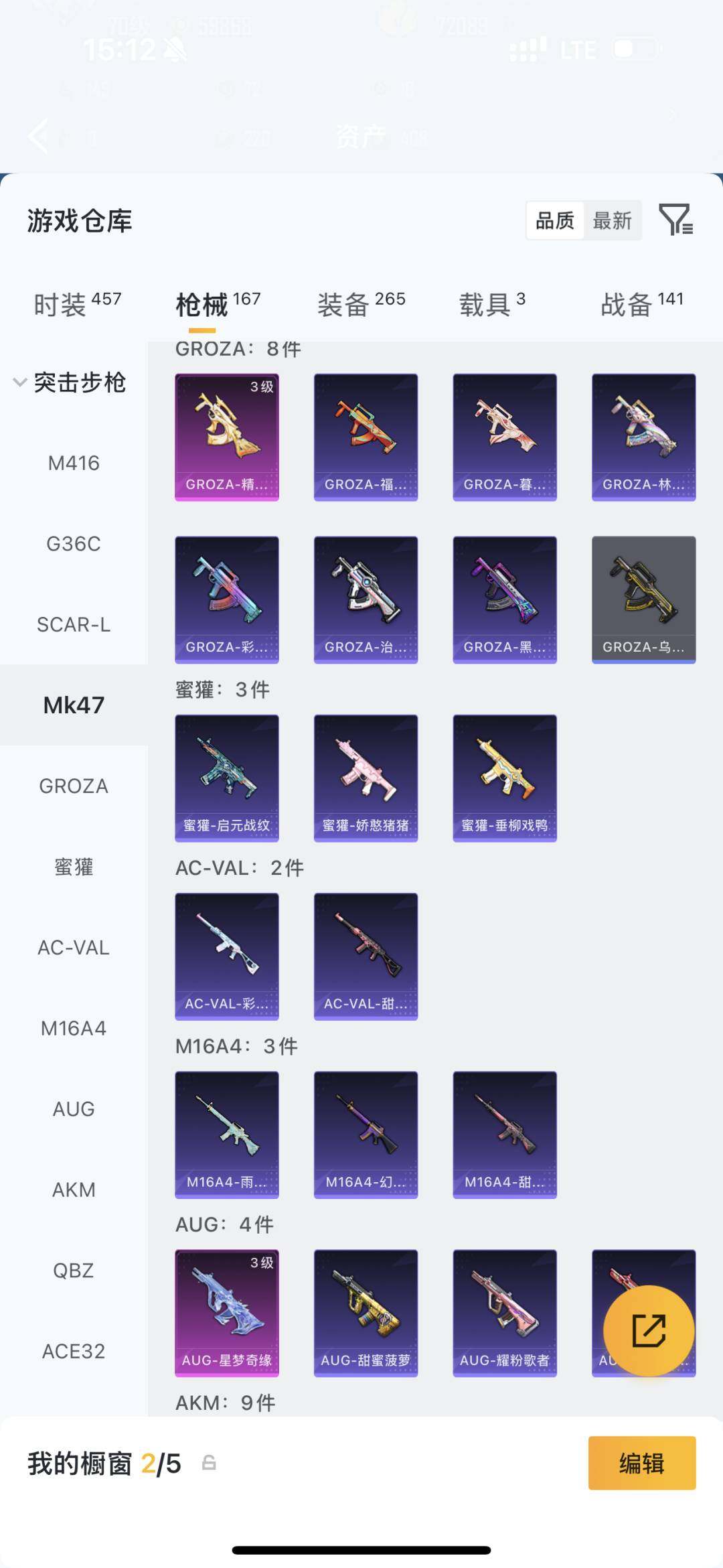Switch to the 战备 tab
This screenshot has height=1568, width=723.
(x=641, y=304)
